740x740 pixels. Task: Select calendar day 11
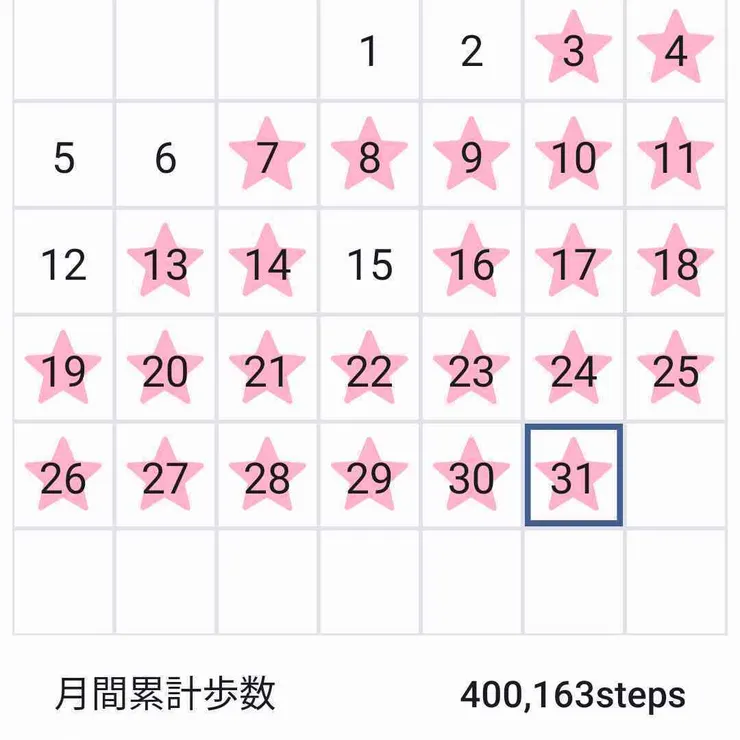(x=676, y=157)
